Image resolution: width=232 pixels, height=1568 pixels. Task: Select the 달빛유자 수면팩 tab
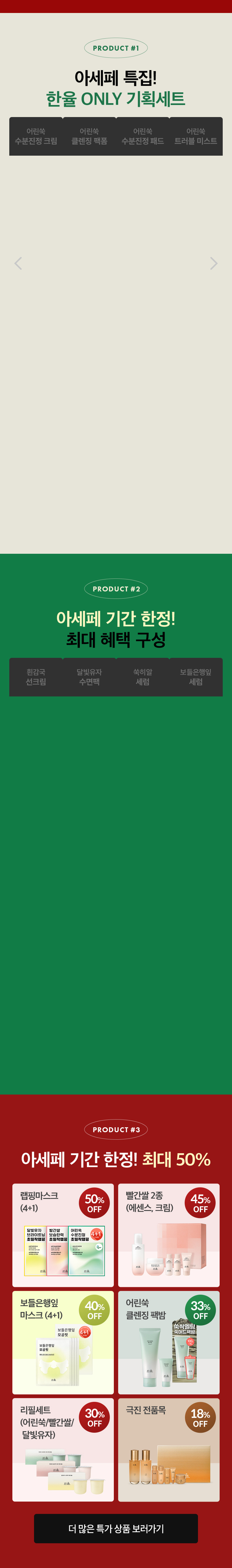[x=89, y=677]
